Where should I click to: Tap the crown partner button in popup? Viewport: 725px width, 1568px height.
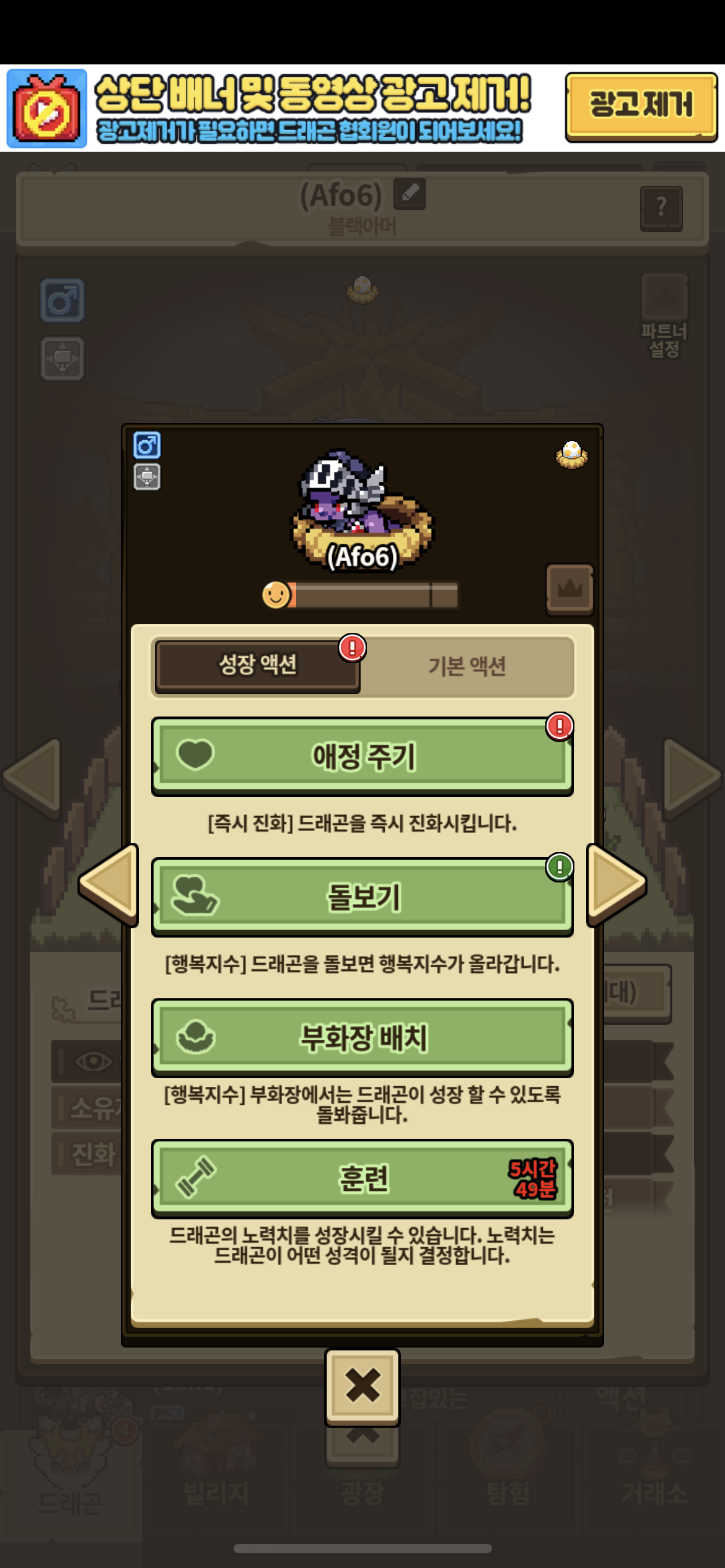(569, 588)
